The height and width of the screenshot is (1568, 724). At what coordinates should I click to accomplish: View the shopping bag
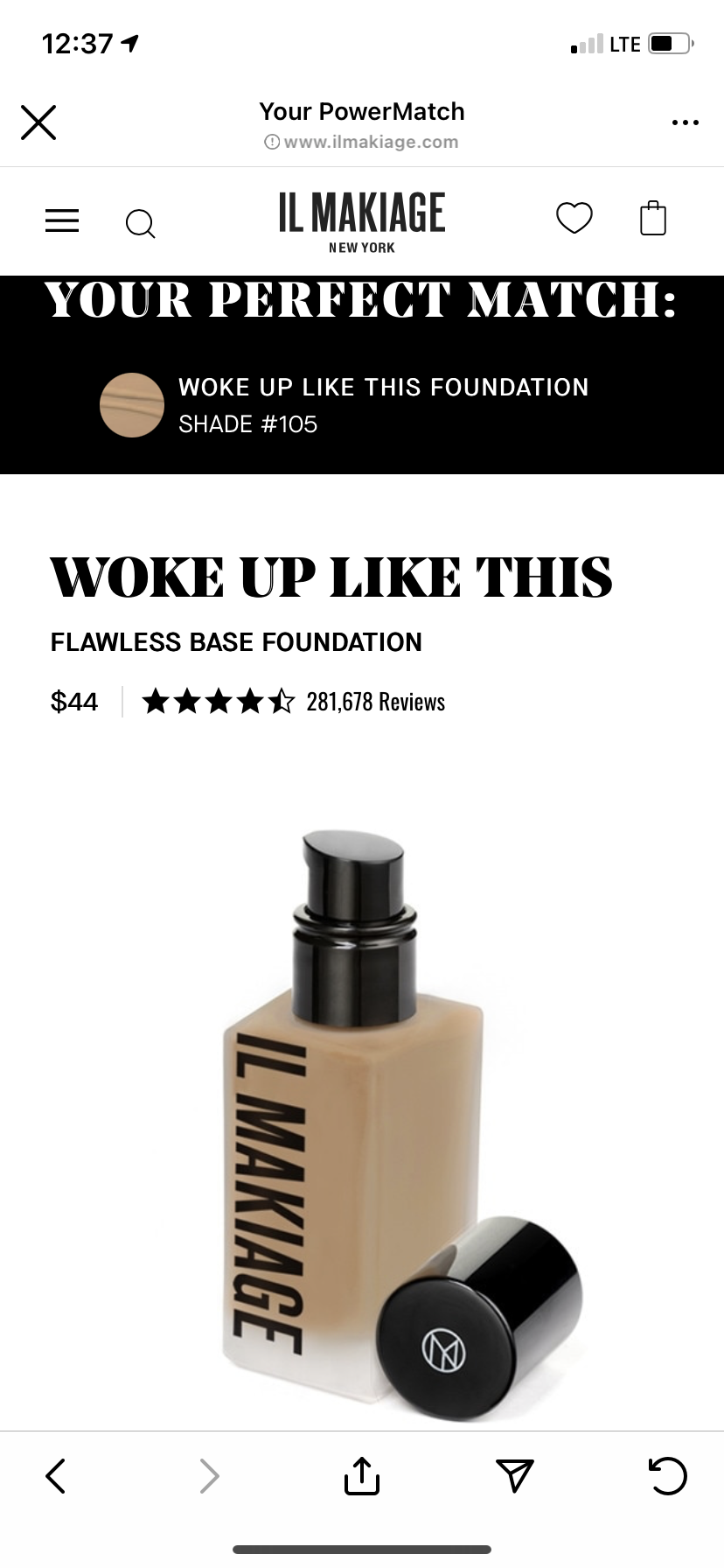(x=653, y=218)
